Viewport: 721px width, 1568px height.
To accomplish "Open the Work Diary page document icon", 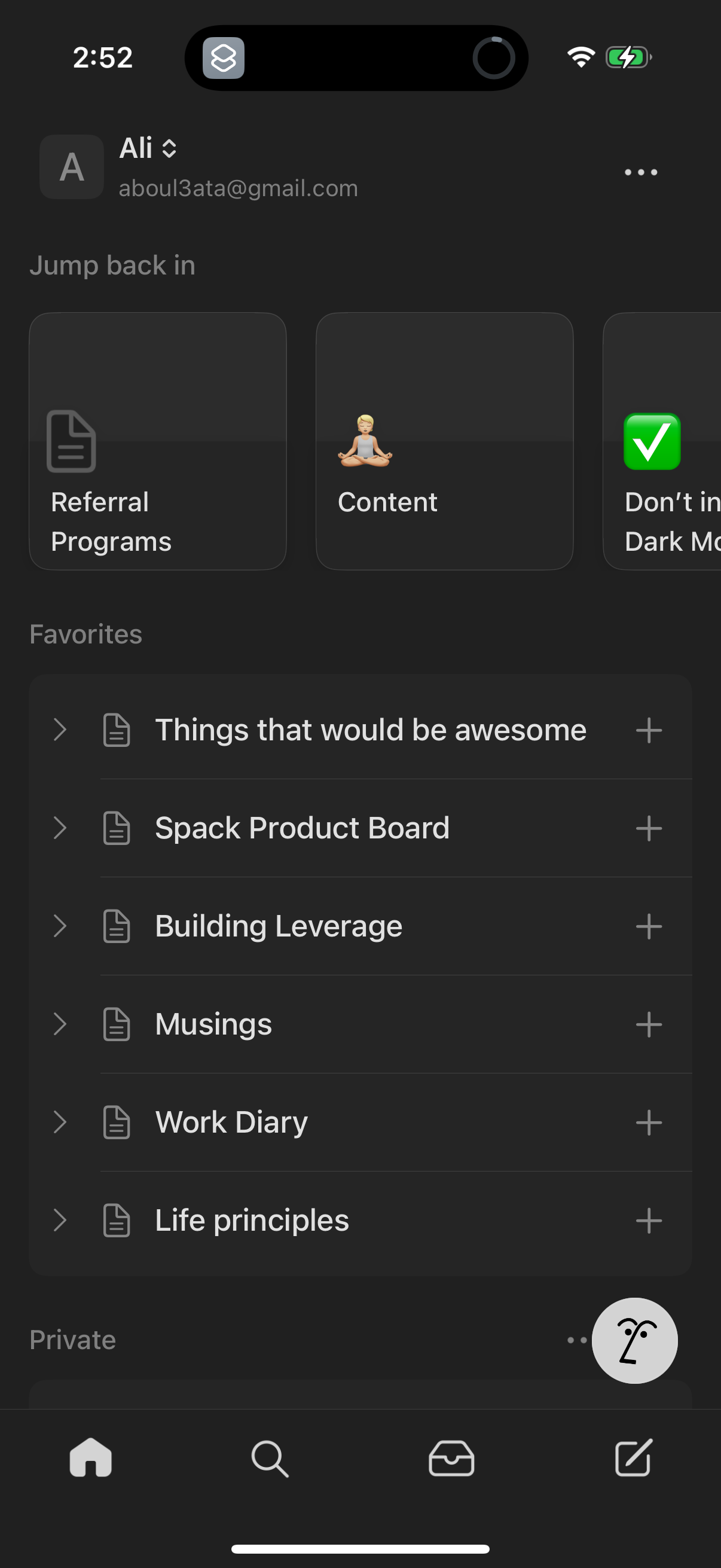I will pos(117,1122).
